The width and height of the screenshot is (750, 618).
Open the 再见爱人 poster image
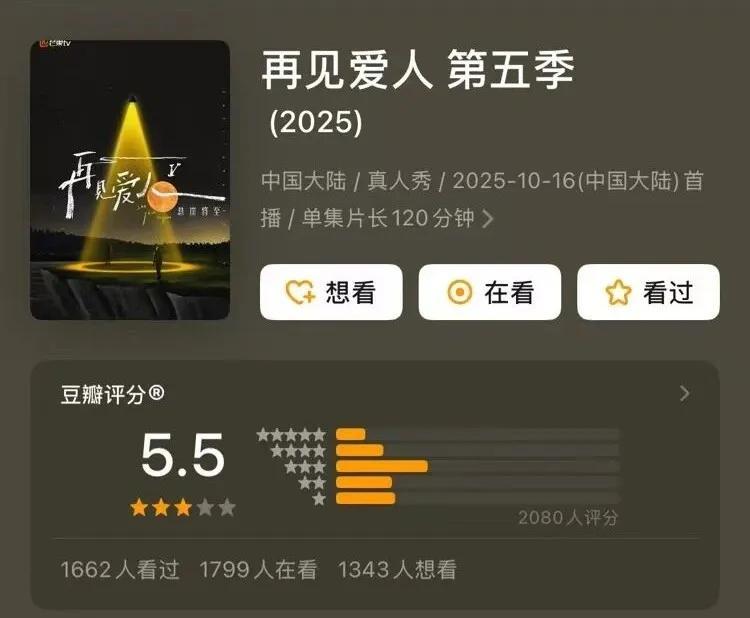(x=130, y=180)
